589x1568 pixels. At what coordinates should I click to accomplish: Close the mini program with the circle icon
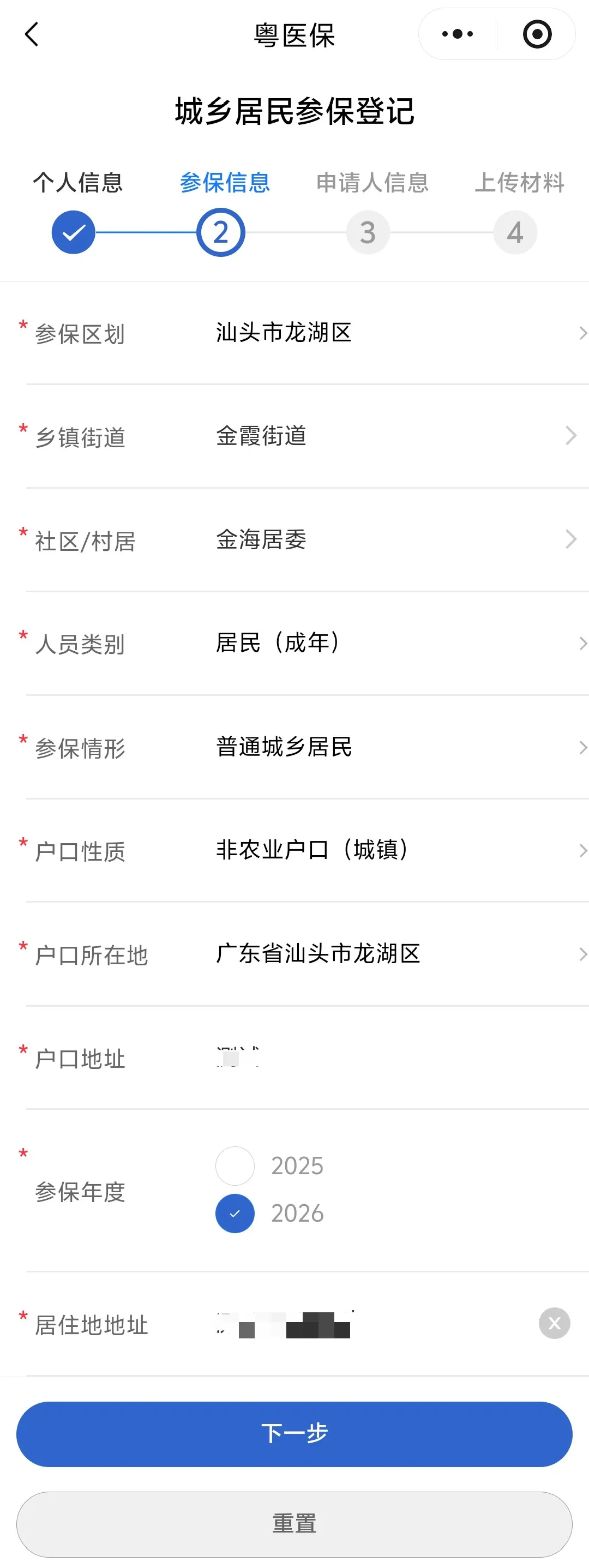(x=537, y=34)
